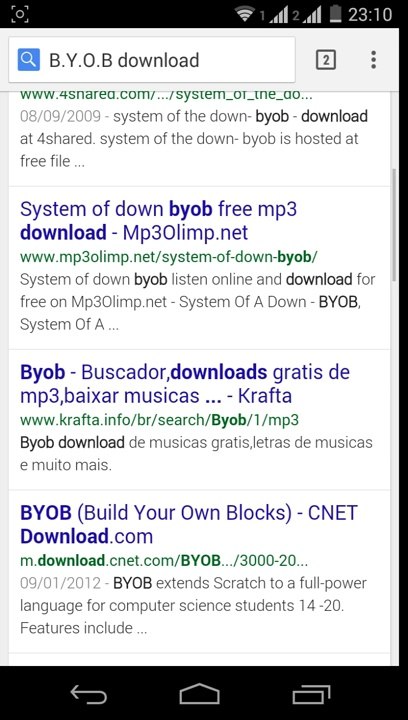Viewport: 408px width, 720px height.
Task: Open the Mp3Olimp.net byob mp3 result
Action: click(x=158, y=221)
